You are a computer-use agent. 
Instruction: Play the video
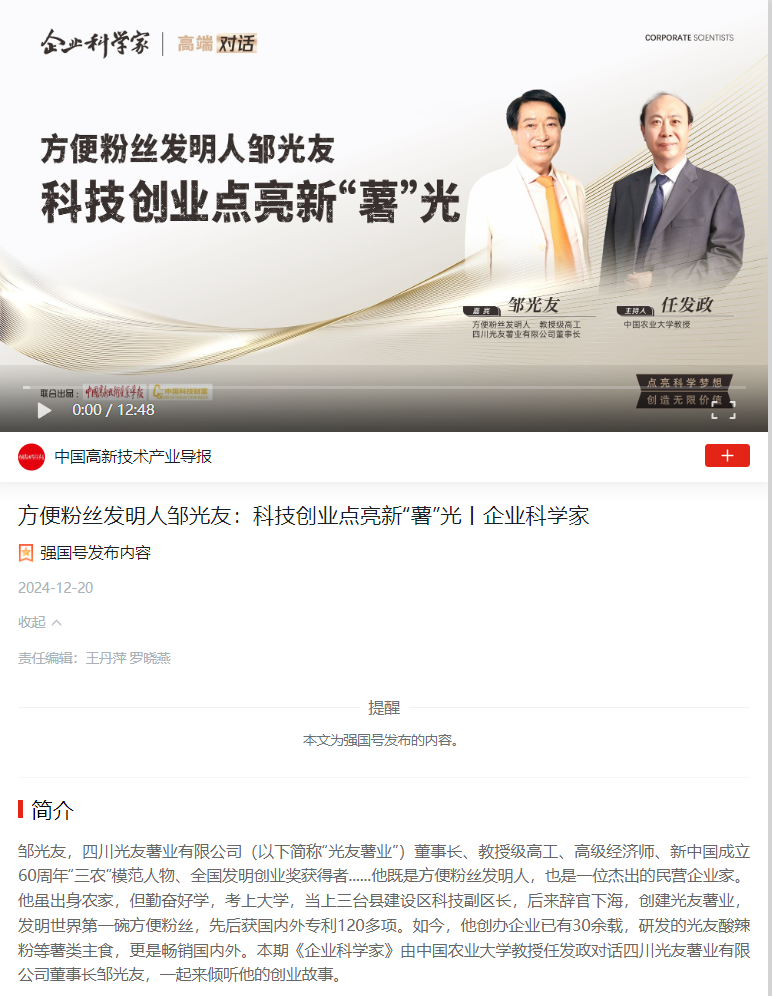[44, 410]
